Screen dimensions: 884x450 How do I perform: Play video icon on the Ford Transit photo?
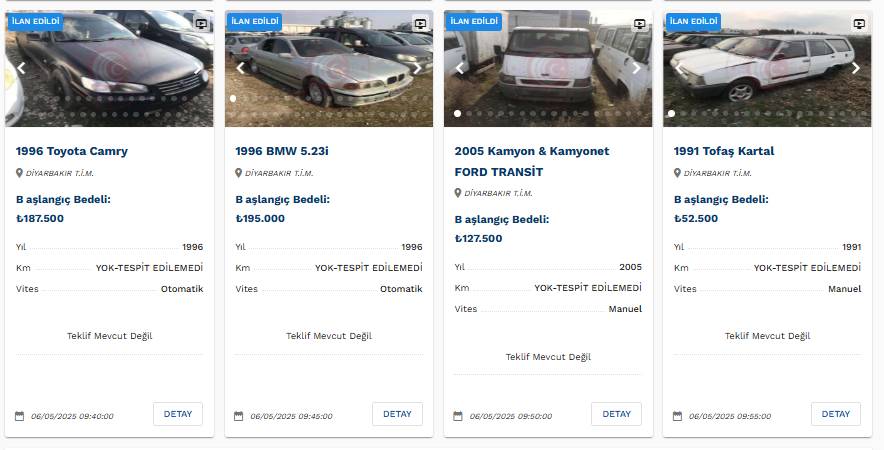(640, 24)
